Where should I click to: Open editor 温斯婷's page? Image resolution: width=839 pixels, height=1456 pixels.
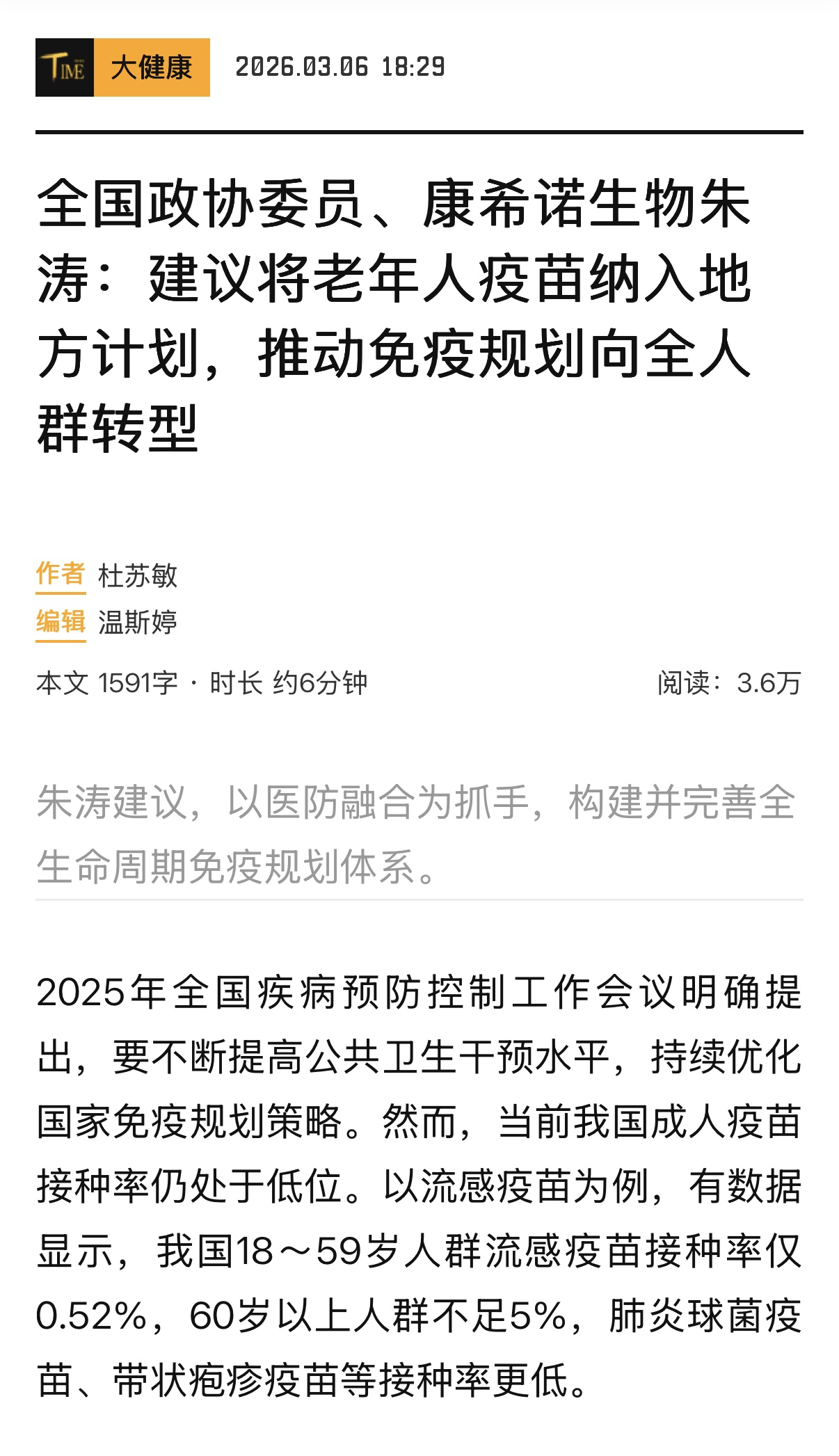click(138, 623)
